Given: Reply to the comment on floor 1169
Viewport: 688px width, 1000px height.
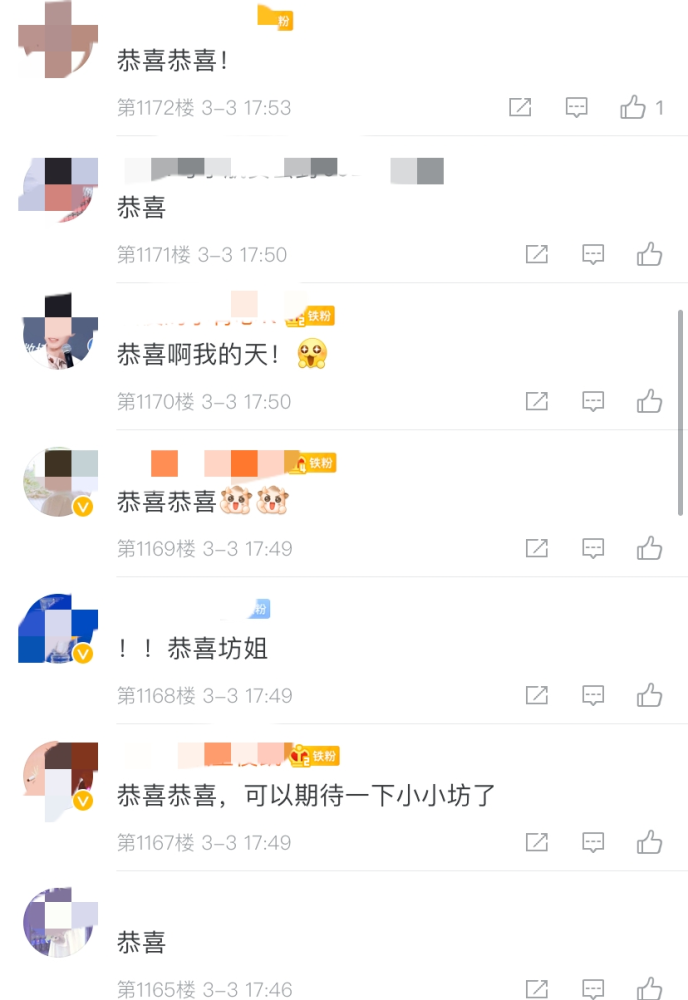Looking at the screenshot, I should tap(593, 549).
